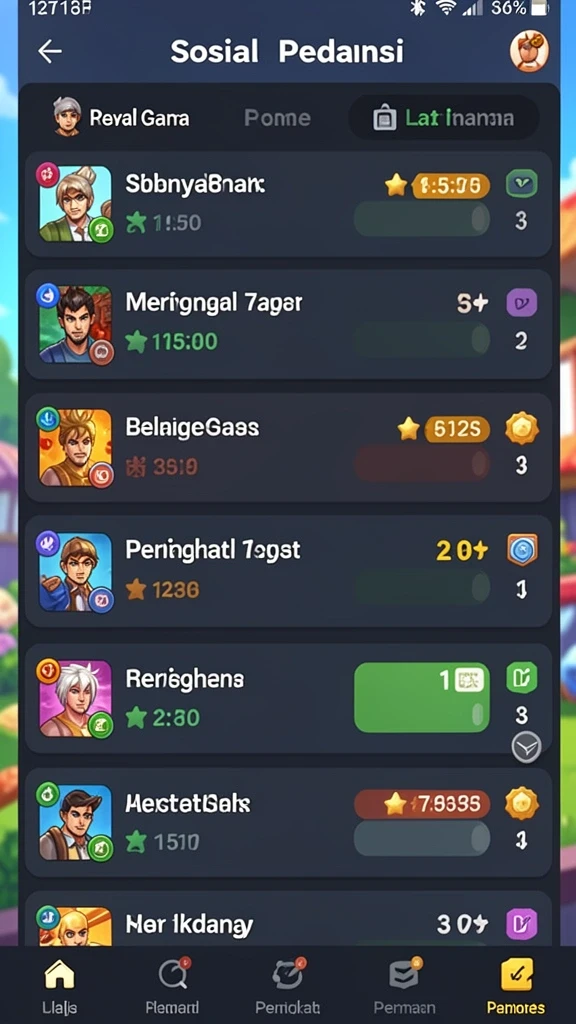Open the MestetGals player row

pyautogui.click(x=288, y=822)
